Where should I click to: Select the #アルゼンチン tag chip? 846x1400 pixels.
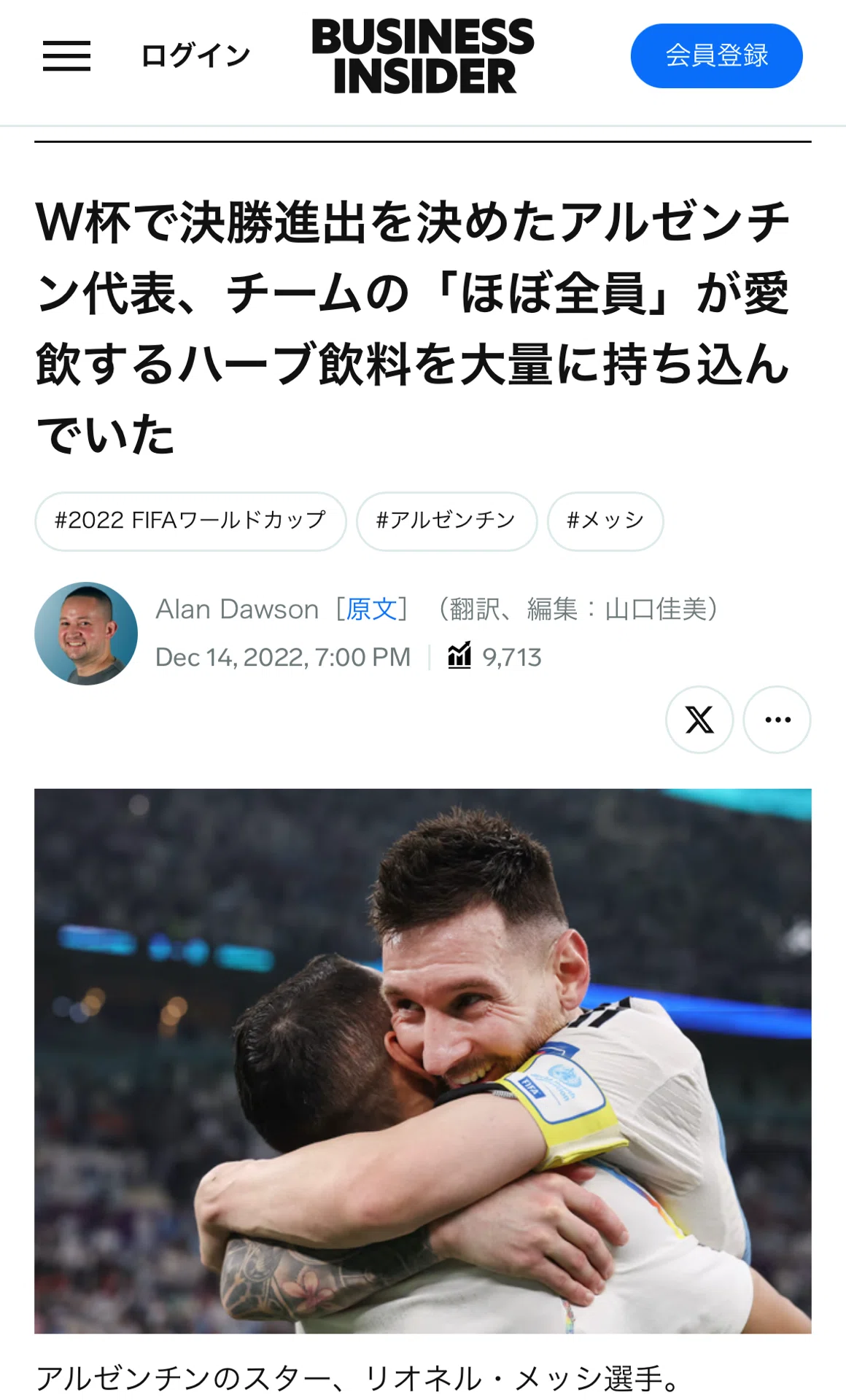tap(446, 521)
